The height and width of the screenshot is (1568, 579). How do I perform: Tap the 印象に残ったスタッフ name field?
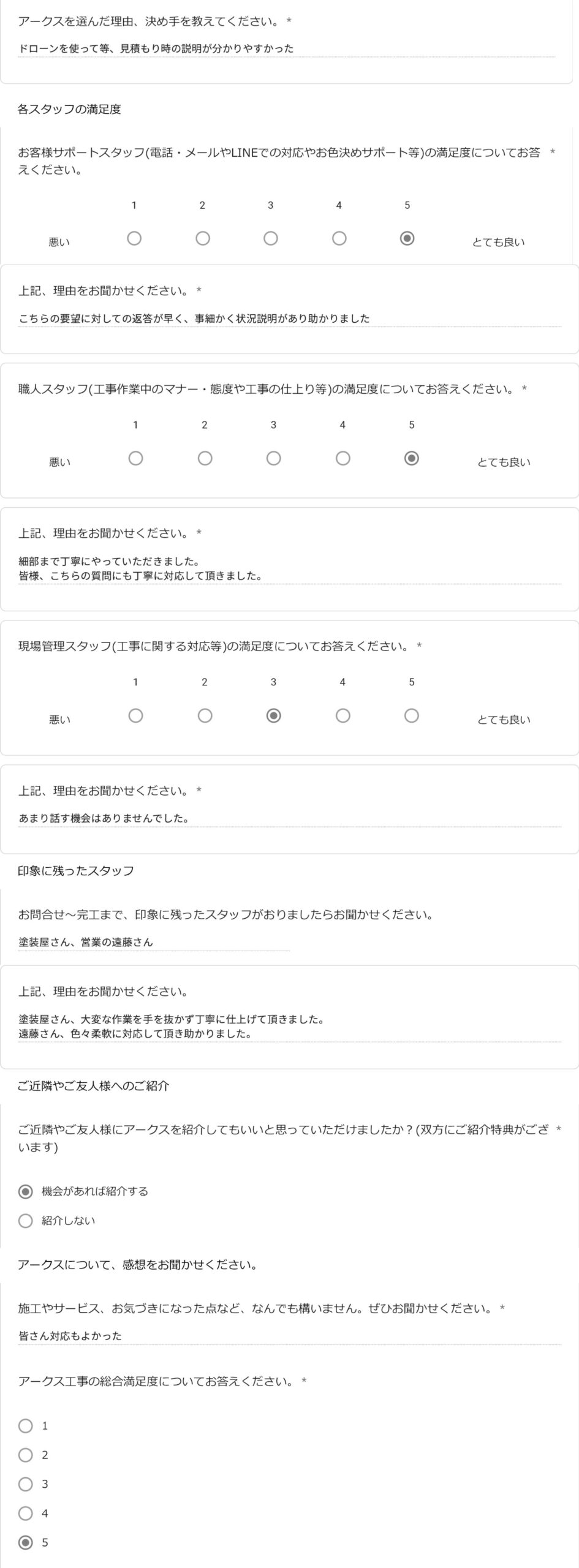[x=153, y=942]
